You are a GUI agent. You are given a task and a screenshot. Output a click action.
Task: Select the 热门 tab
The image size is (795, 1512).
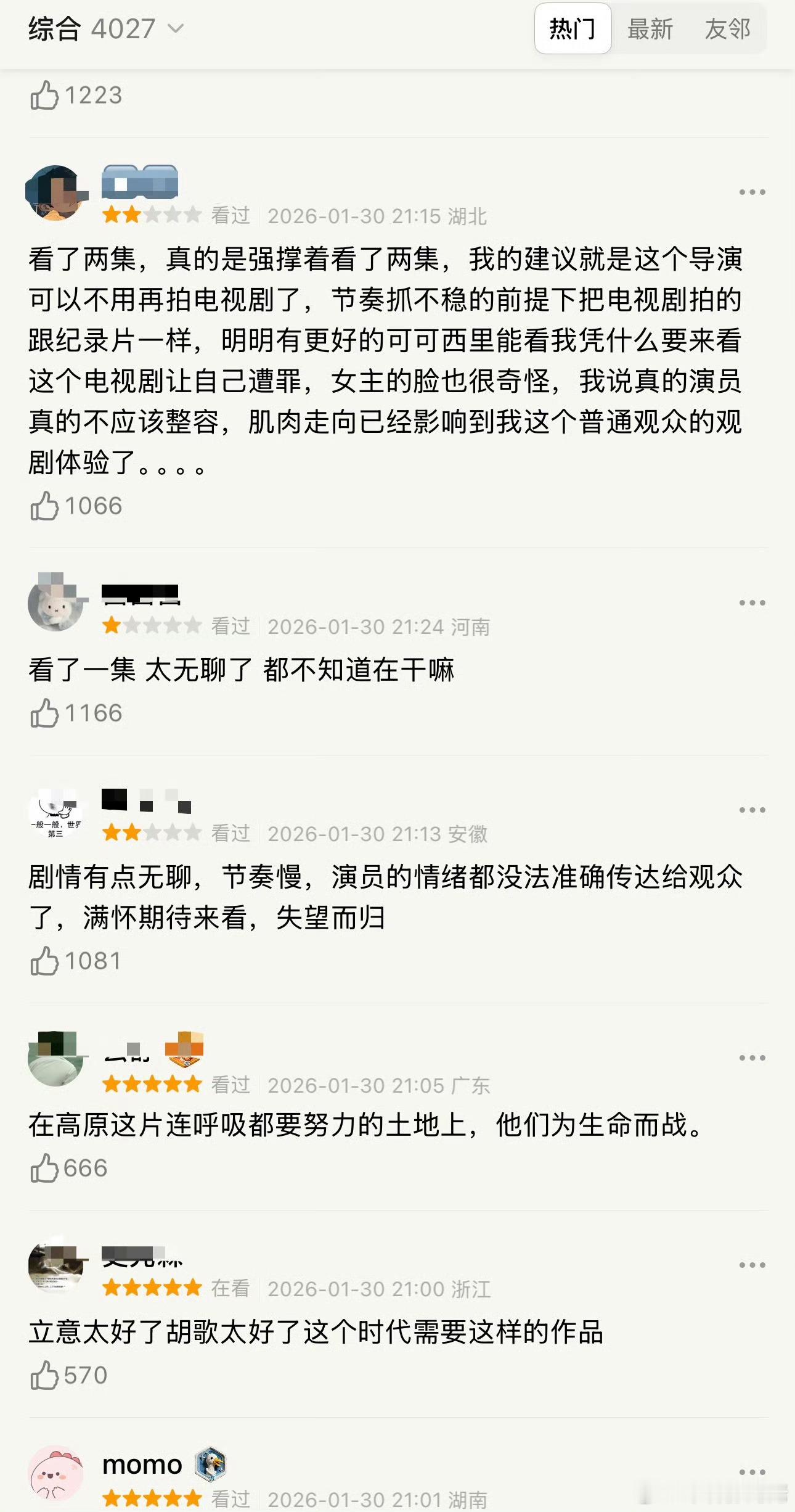pos(572,28)
